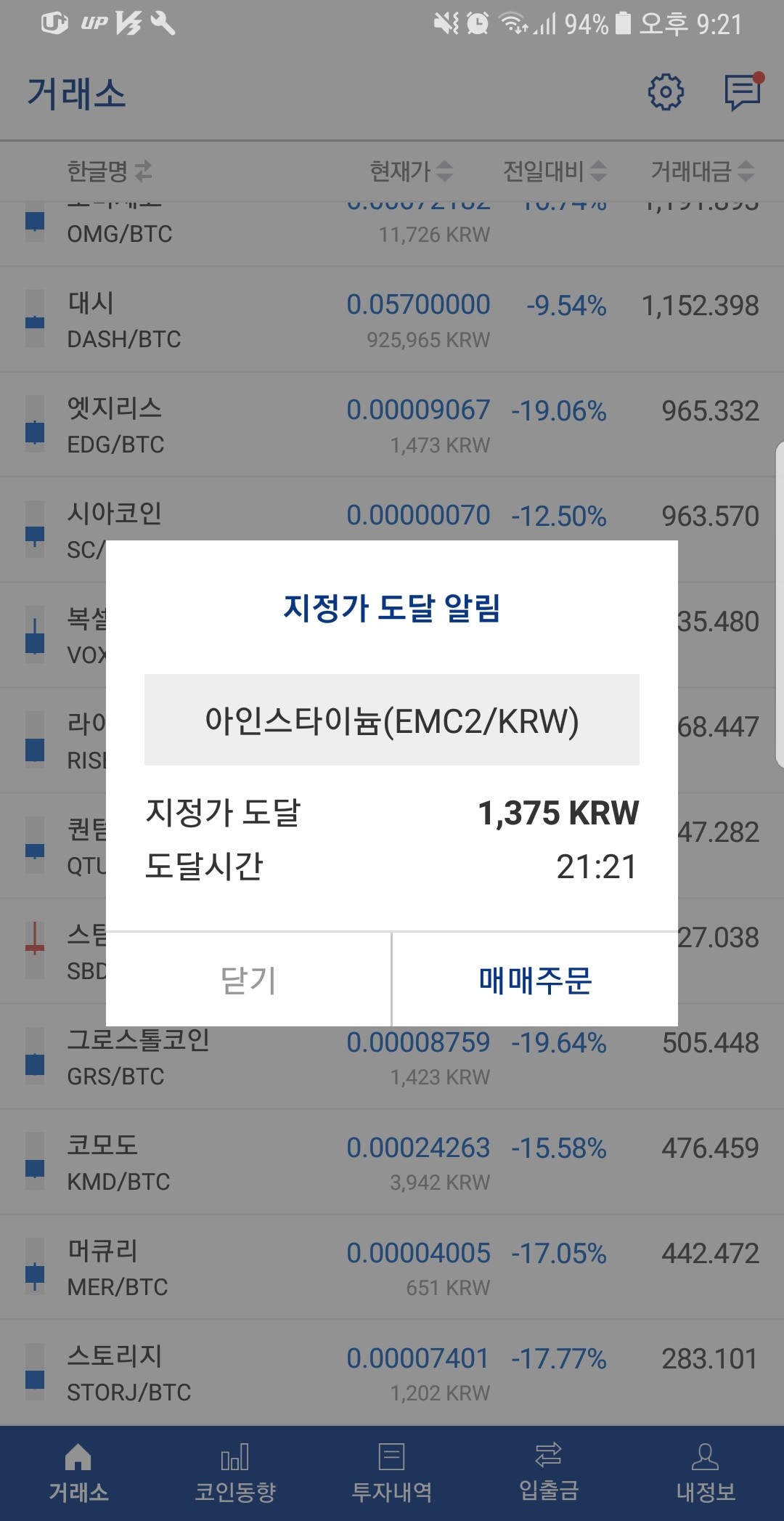Tap the 투자내역 document icon
784x1521 pixels.
[390, 1460]
